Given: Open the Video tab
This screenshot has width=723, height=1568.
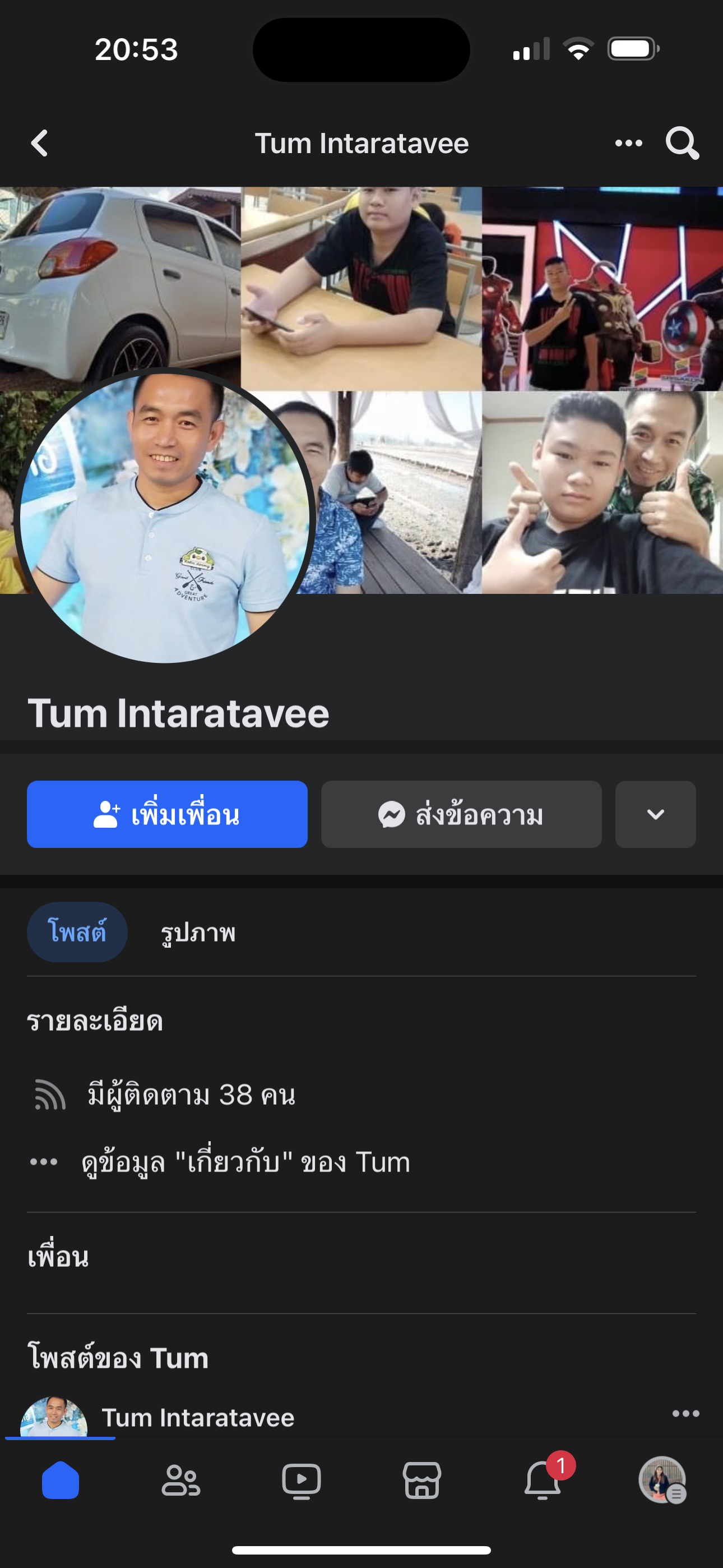Looking at the screenshot, I should click(x=302, y=1481).
